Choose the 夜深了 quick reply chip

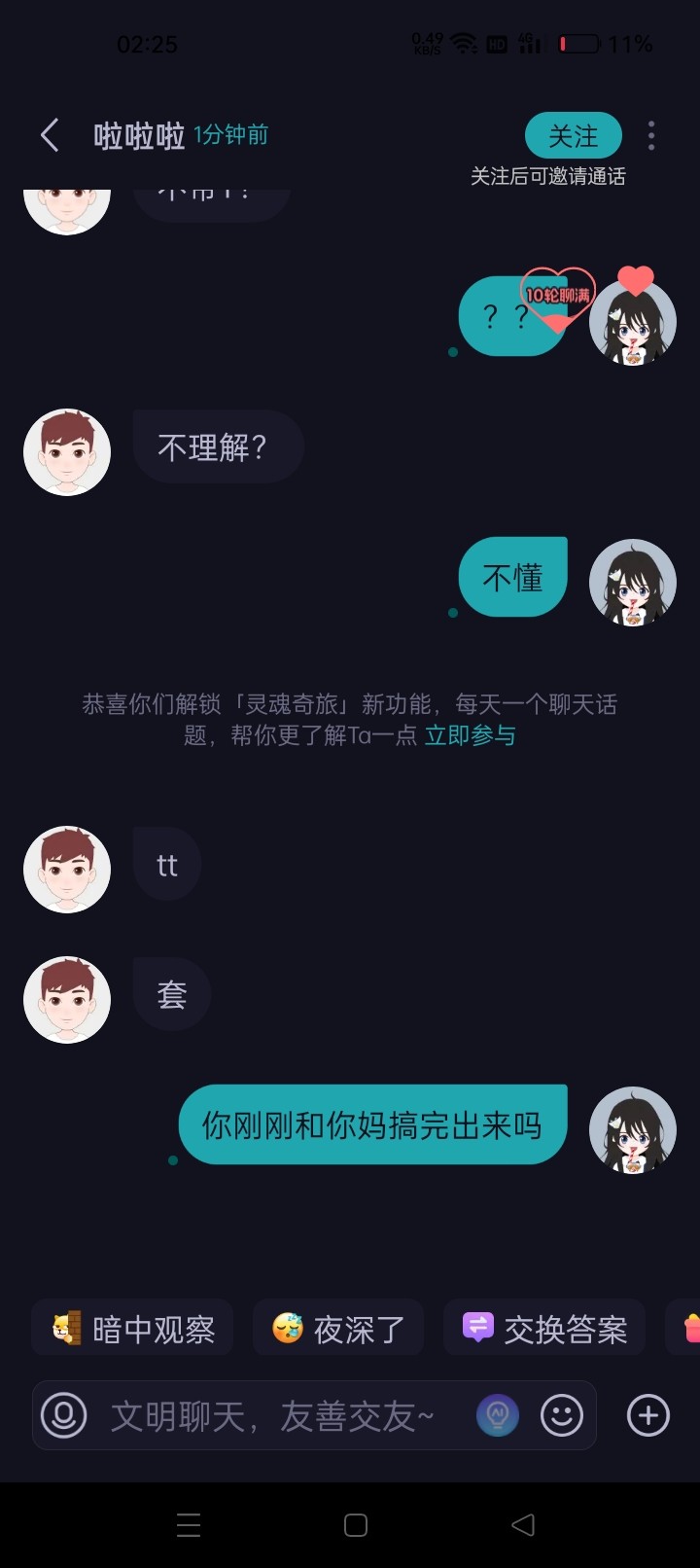click(x=338, y=1328)
